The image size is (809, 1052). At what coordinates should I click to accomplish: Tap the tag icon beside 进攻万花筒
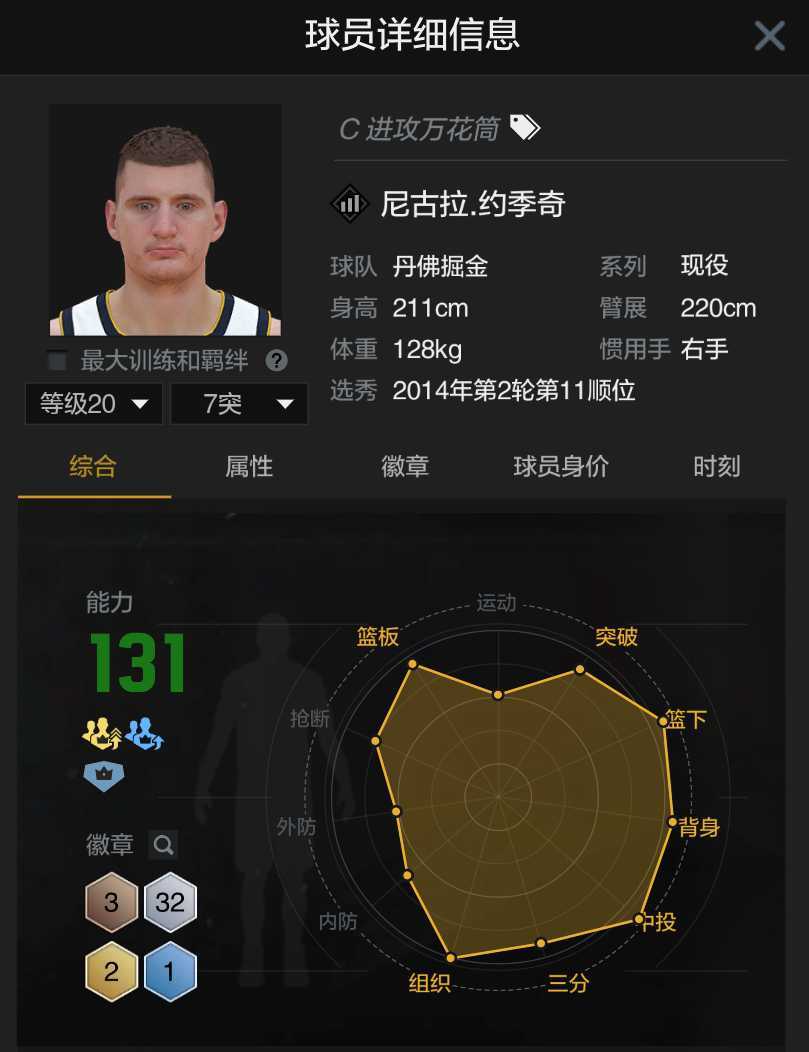click(525, 127)
